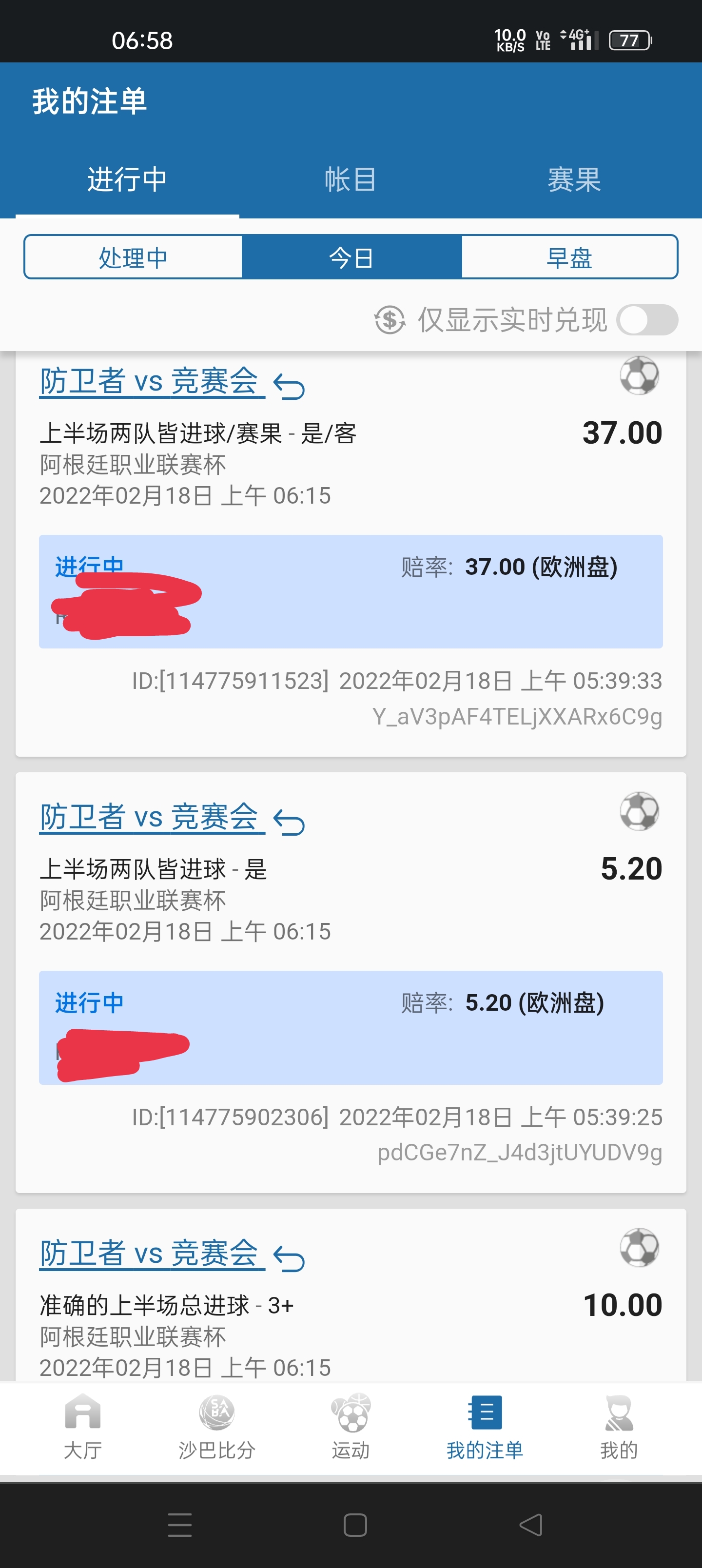The width and height of the screenshot is (702, 1568).
Task: Select the 今日 segment
Action: click(x=351, y=257)
